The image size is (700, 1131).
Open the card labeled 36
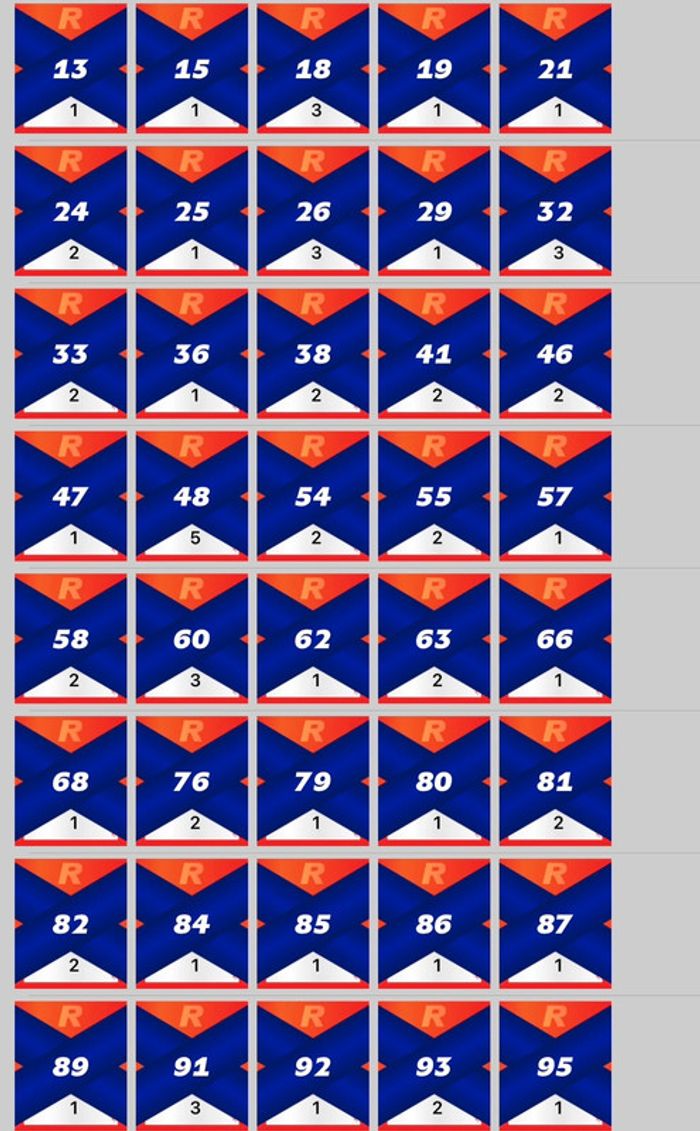coord(192,354)
